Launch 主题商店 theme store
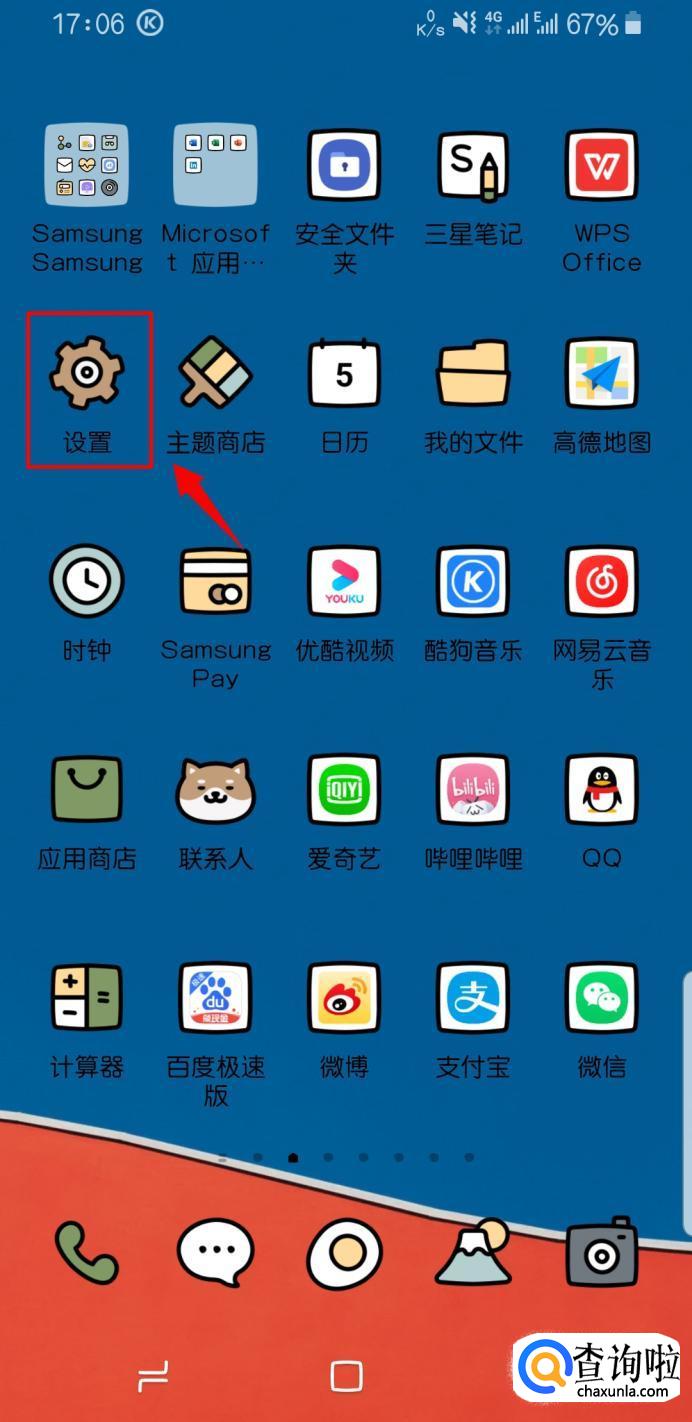This screenshot has height=1422, width=692. pos(215,374)
